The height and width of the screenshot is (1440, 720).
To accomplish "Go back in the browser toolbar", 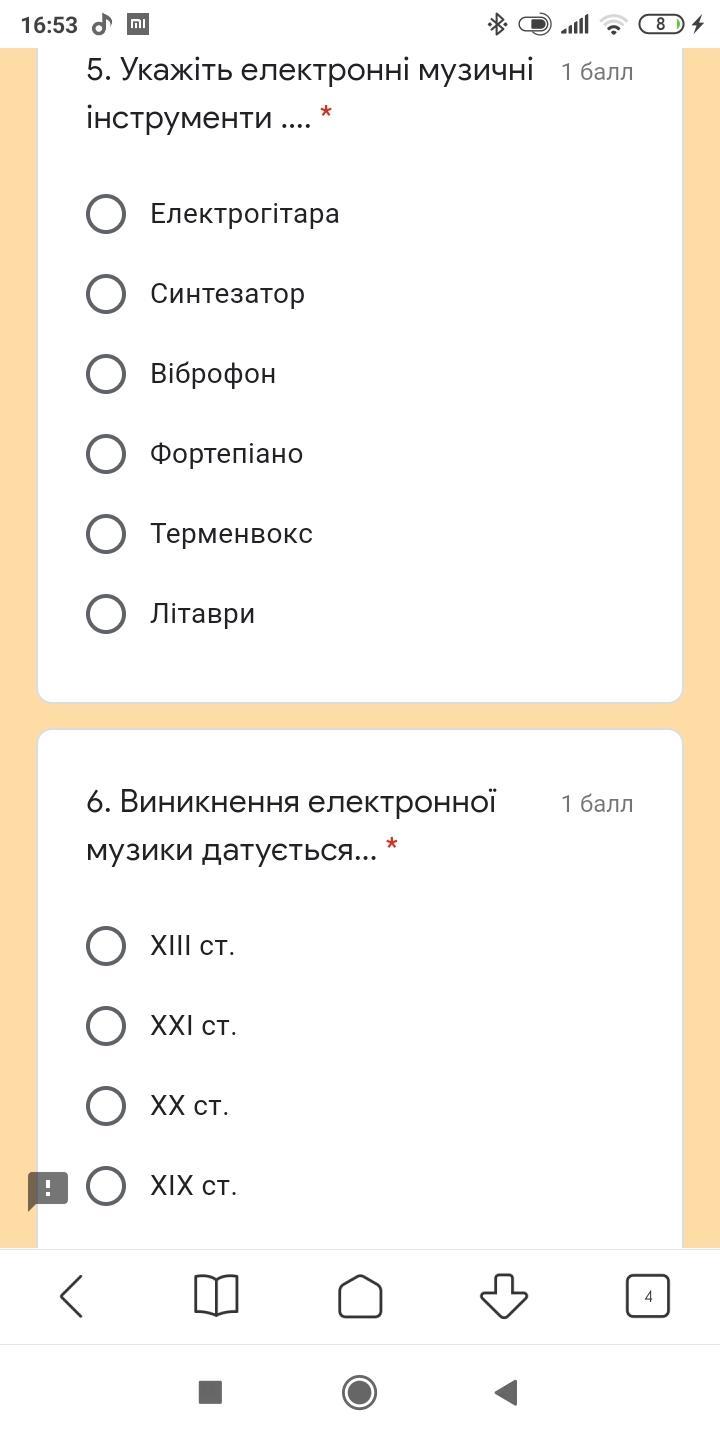I will (72, 1296).
